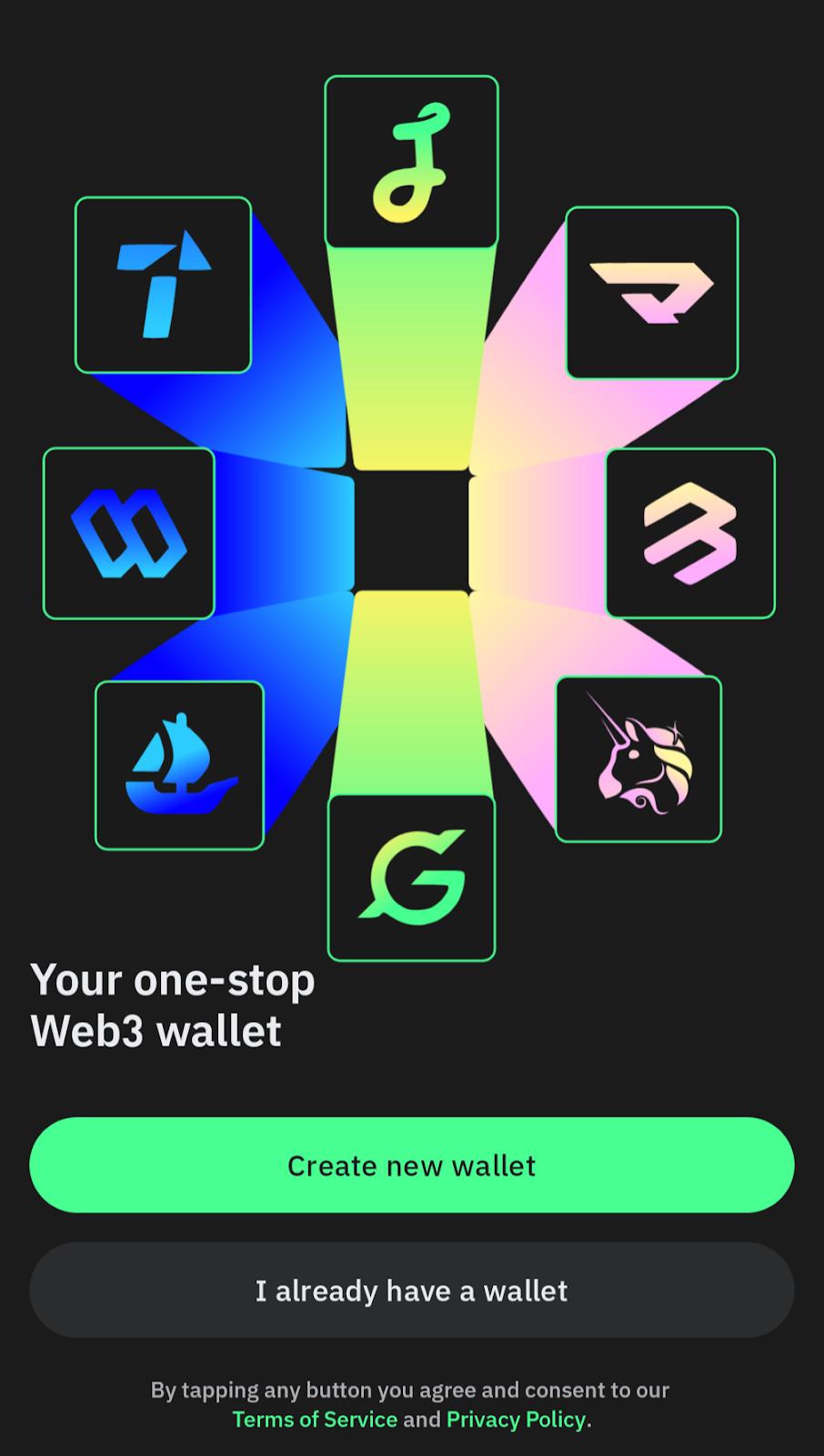Screen dimensions: 824x1456
Task: Click the green G dApp icon at the bottom
Action: tap(411, 878)
